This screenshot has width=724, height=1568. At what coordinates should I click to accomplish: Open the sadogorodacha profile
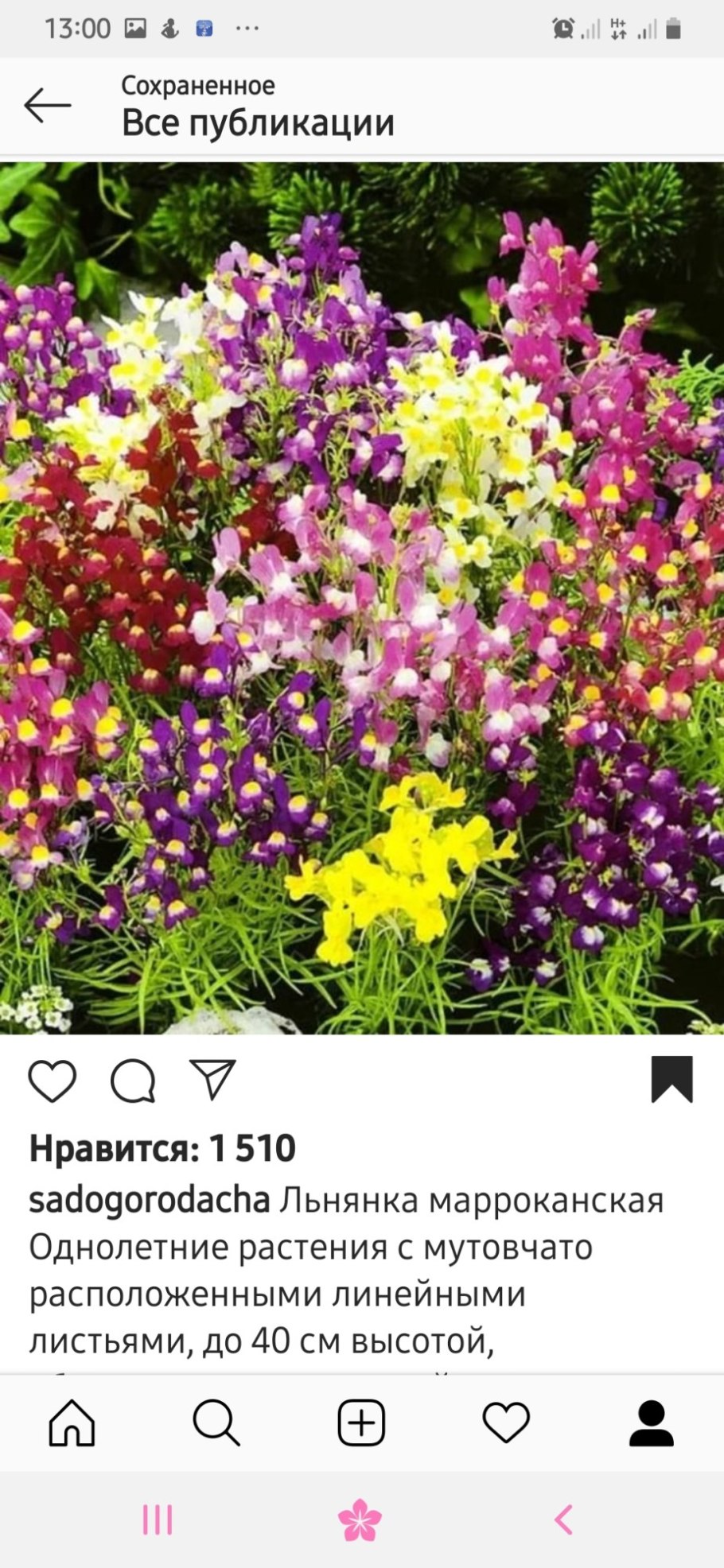(x=149, y=1201)
